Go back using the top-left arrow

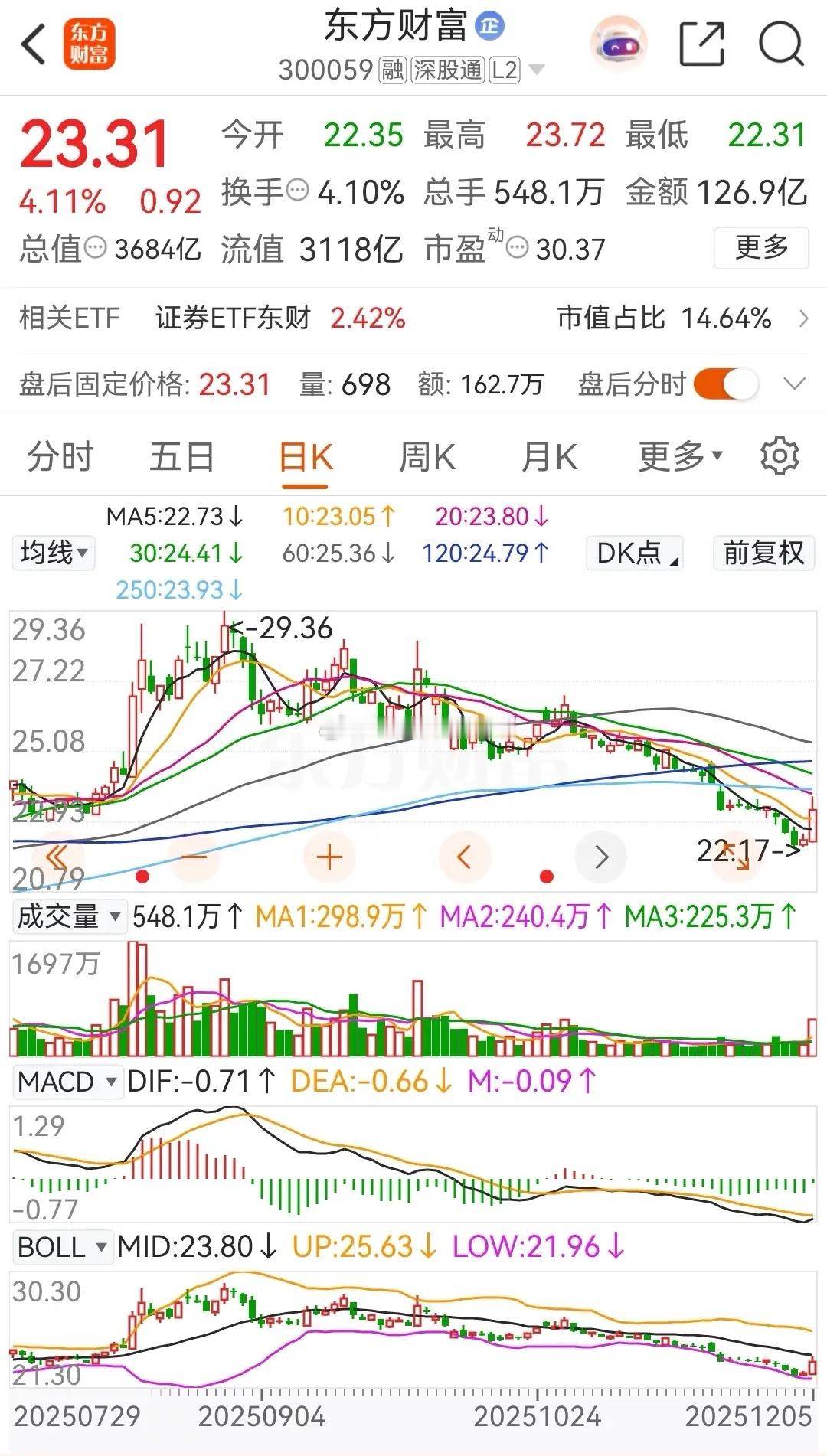(x=32, y=44)
